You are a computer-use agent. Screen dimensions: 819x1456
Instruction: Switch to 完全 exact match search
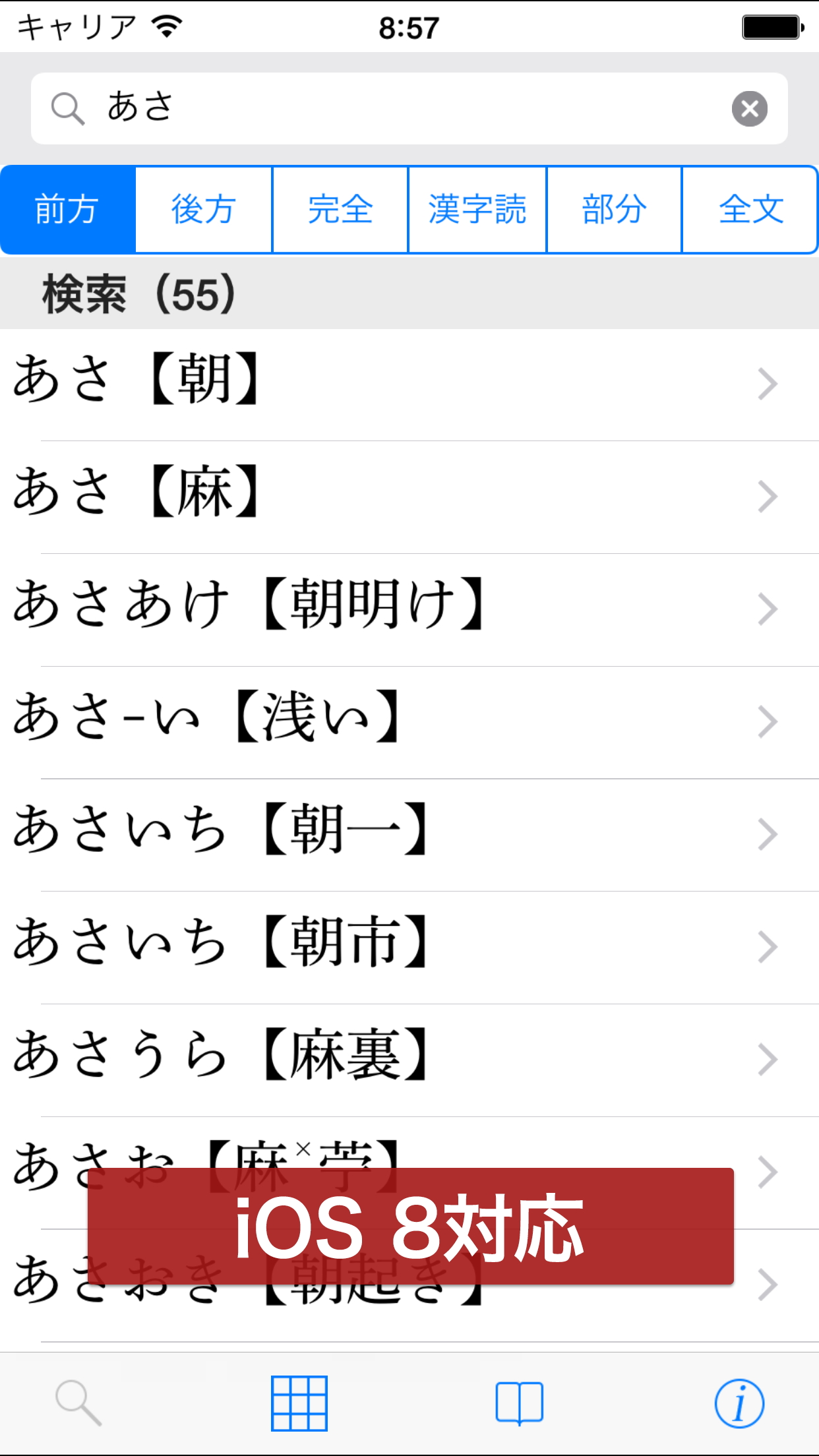pyautogui.click(x=340, y=210)
